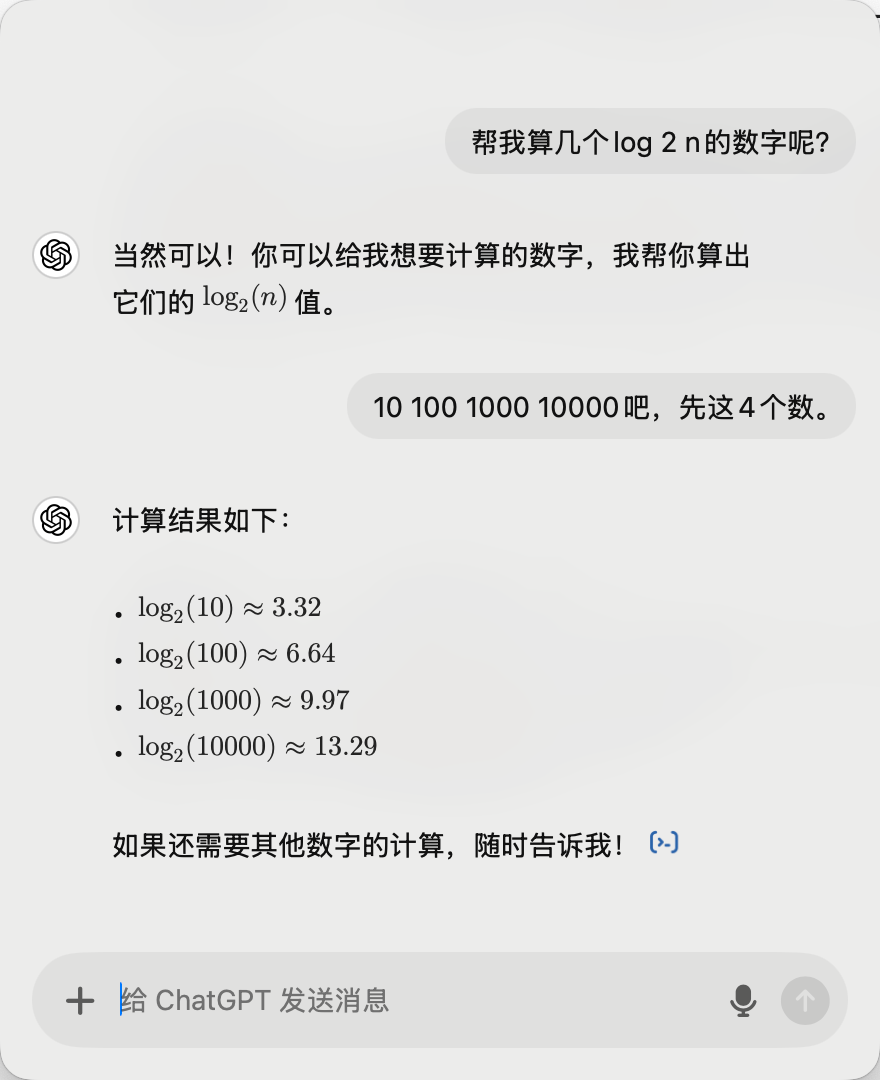Toggle the send button state
Viewport: 880px width, 1080px height.
[805, 1000]
